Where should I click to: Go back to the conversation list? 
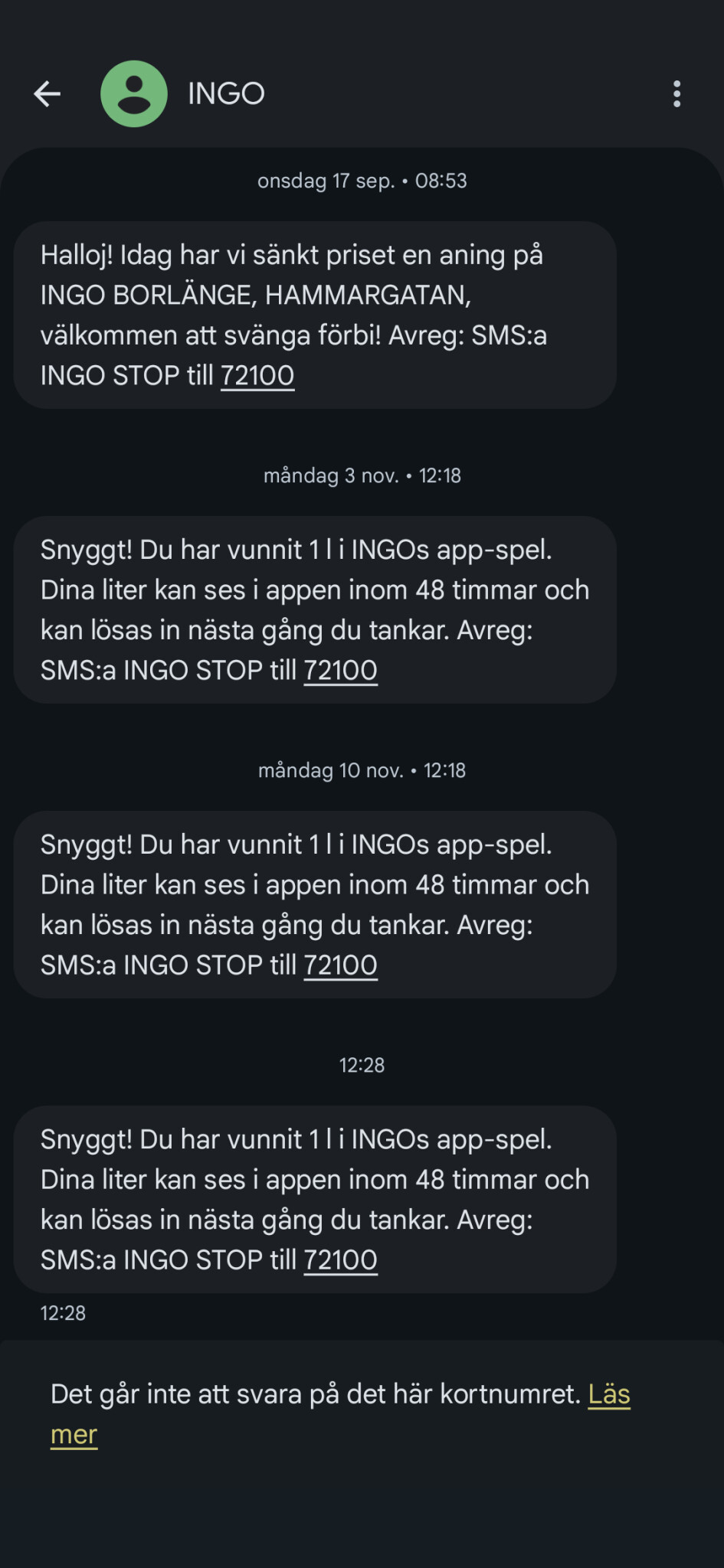pos(48,94)
